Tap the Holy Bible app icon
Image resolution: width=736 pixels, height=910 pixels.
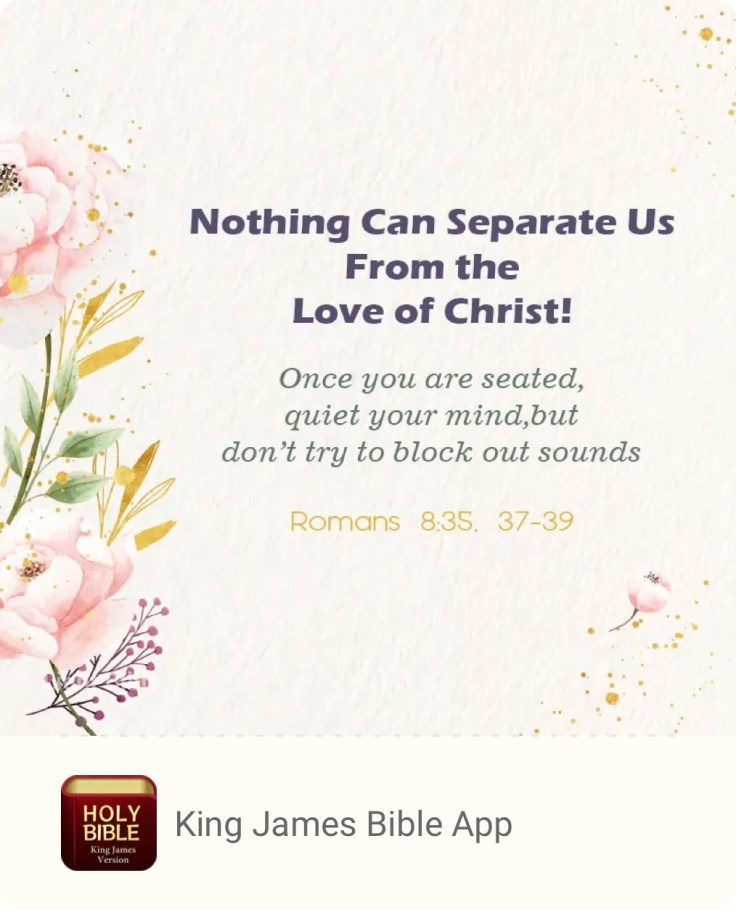pyautogui.click(x=109, y=823)
